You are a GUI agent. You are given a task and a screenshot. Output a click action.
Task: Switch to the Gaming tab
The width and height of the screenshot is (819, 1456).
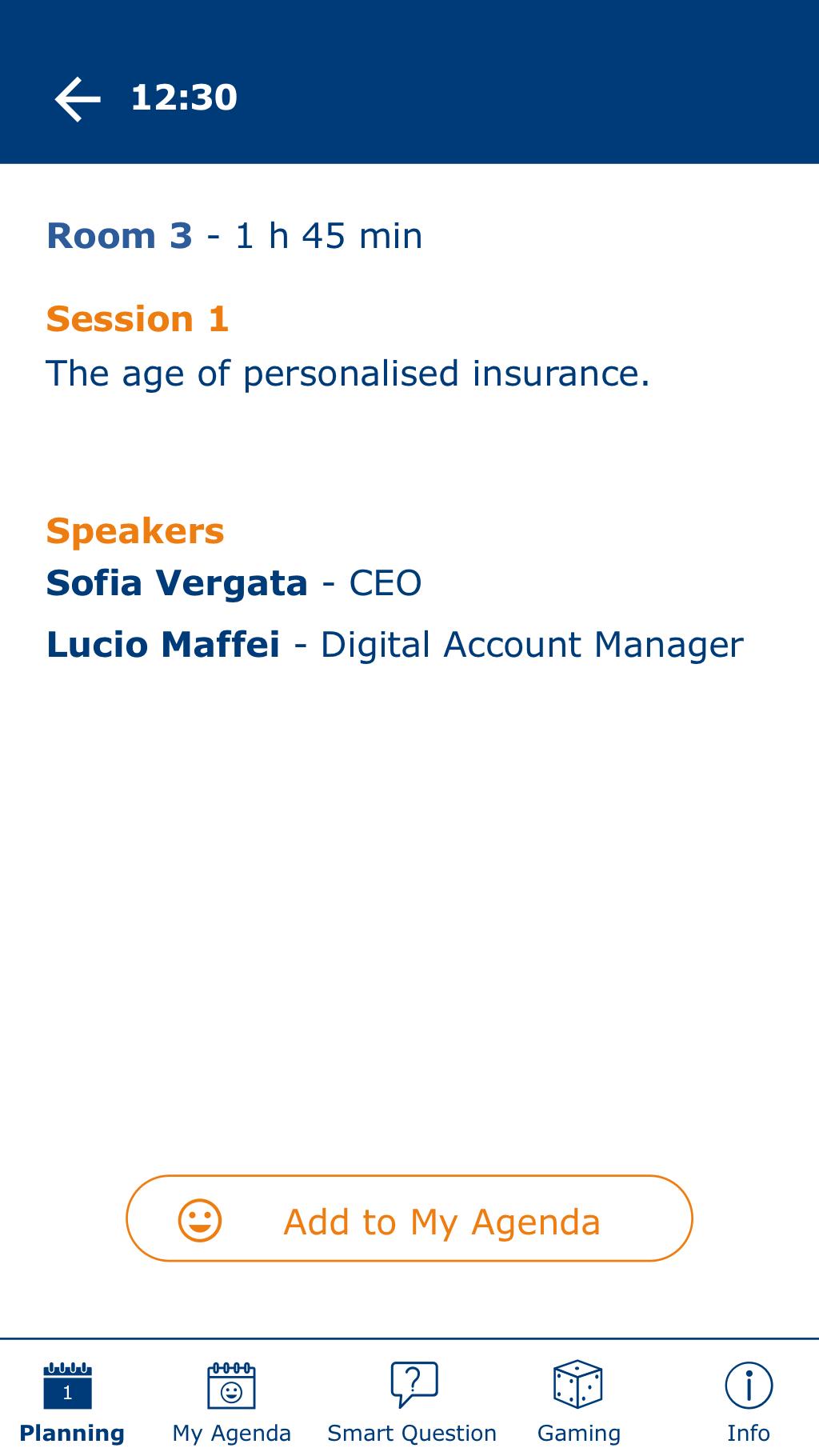tap(578, 1402)
